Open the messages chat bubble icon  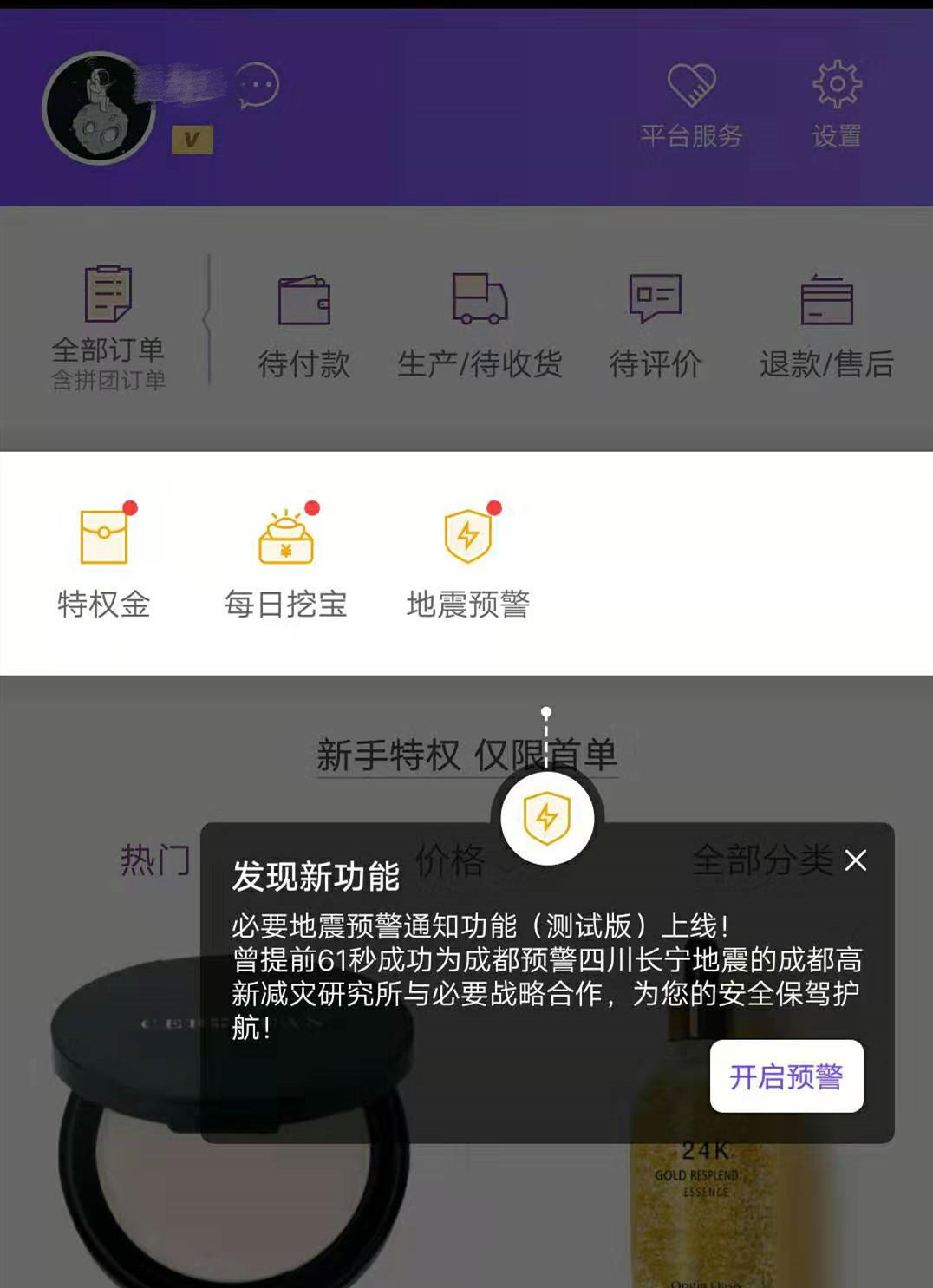(x=258, y=85)
